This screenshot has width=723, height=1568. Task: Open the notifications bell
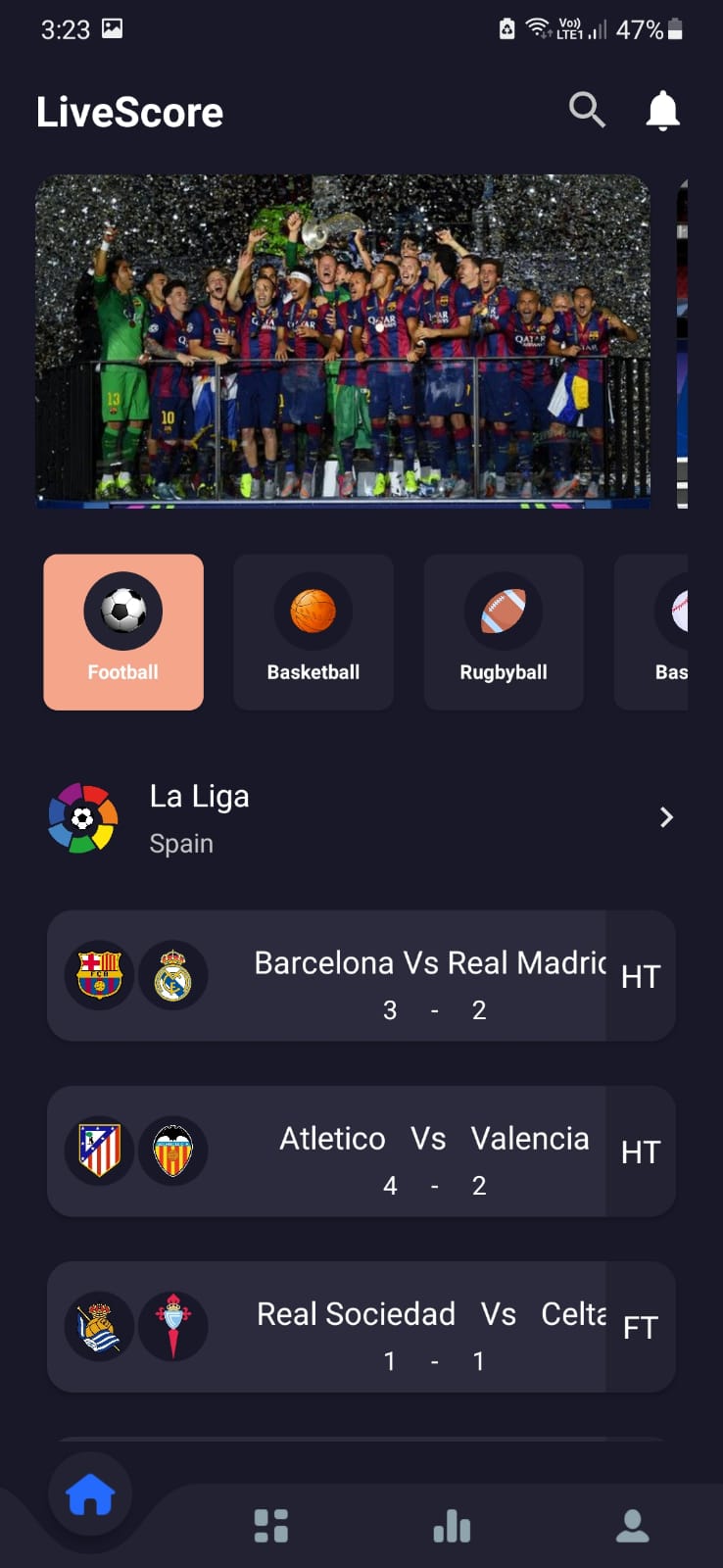pyautogui.click(x=663, y=111)
